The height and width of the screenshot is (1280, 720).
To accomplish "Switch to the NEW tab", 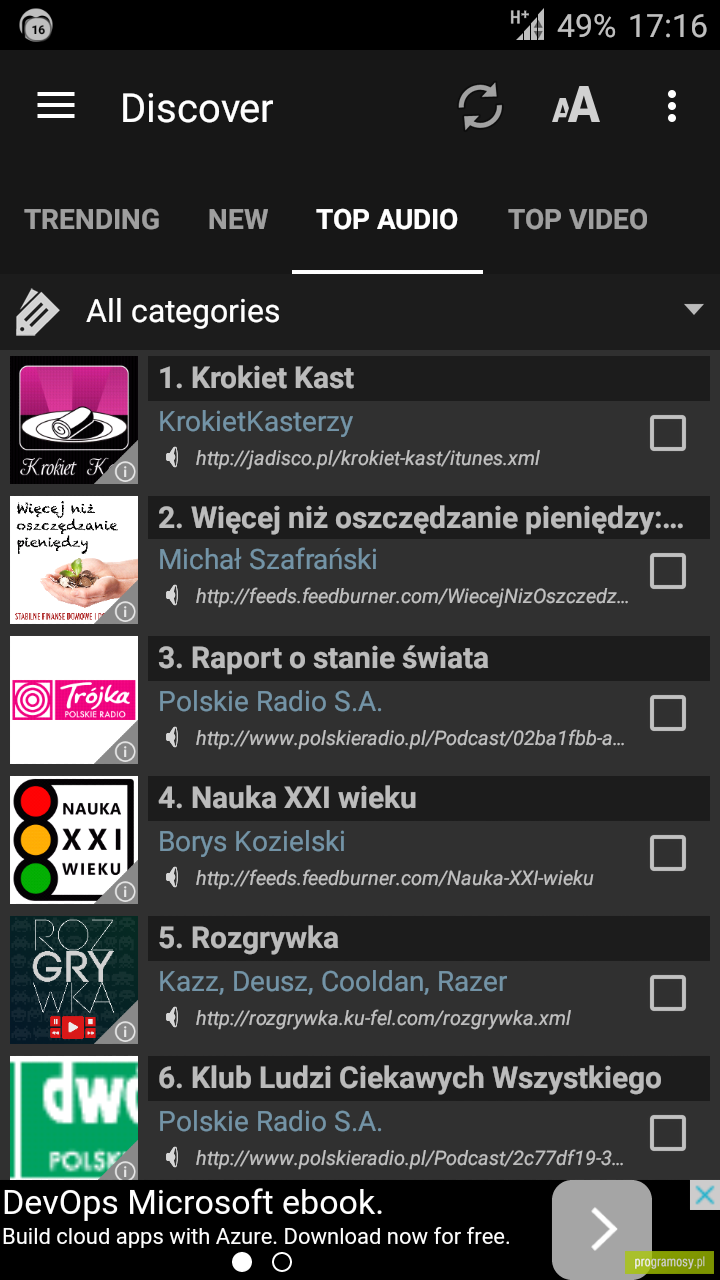I will click(x=238, y=220).
